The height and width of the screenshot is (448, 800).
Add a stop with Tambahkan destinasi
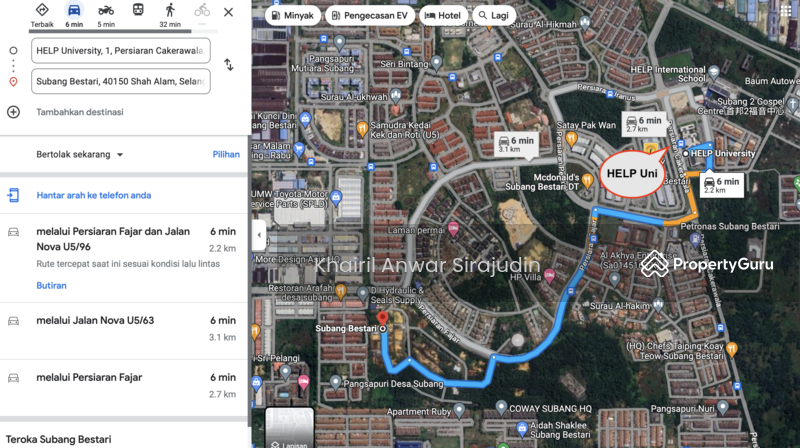coord(80,112)
